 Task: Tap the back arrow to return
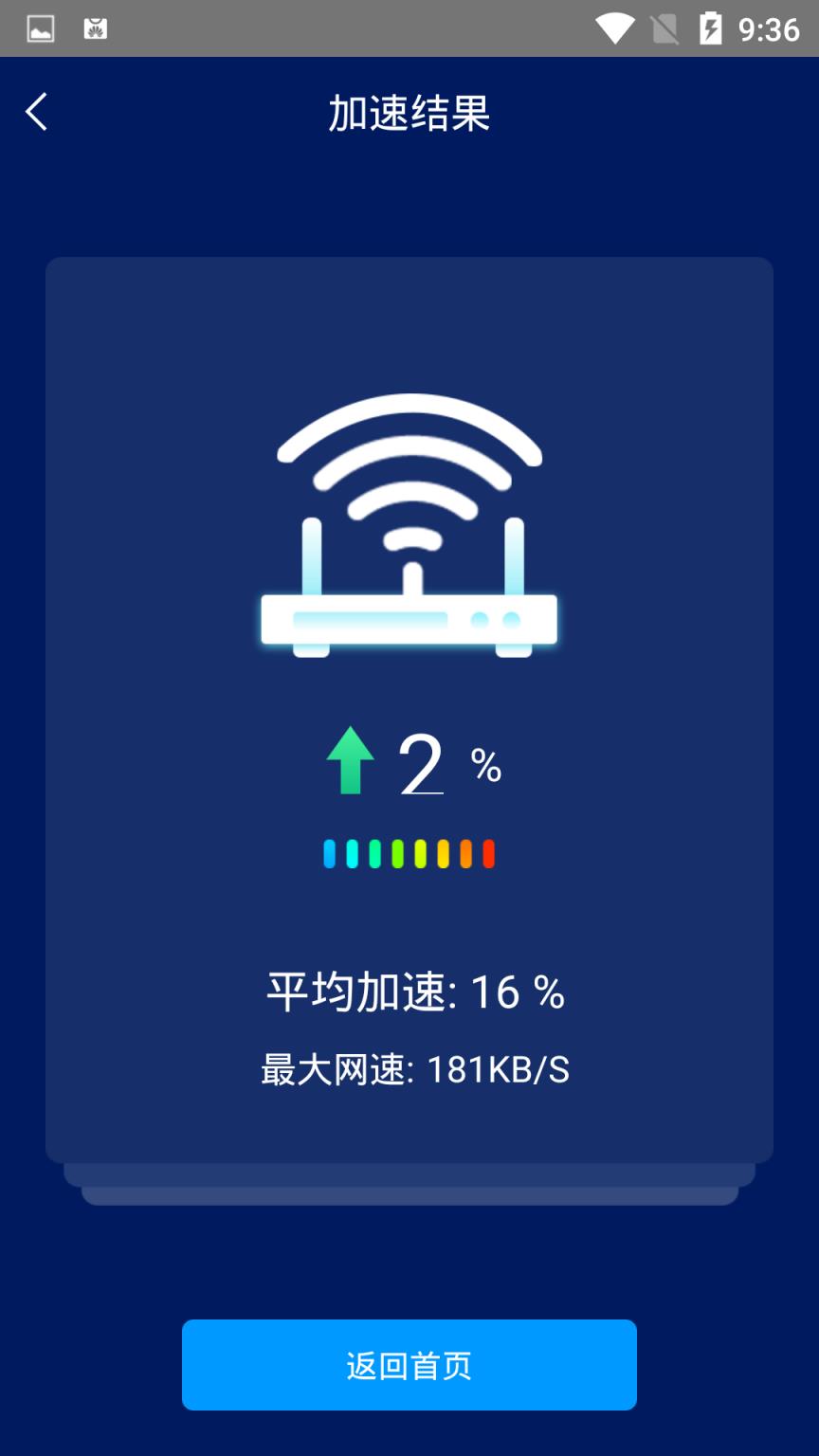(x=35, y=111)
